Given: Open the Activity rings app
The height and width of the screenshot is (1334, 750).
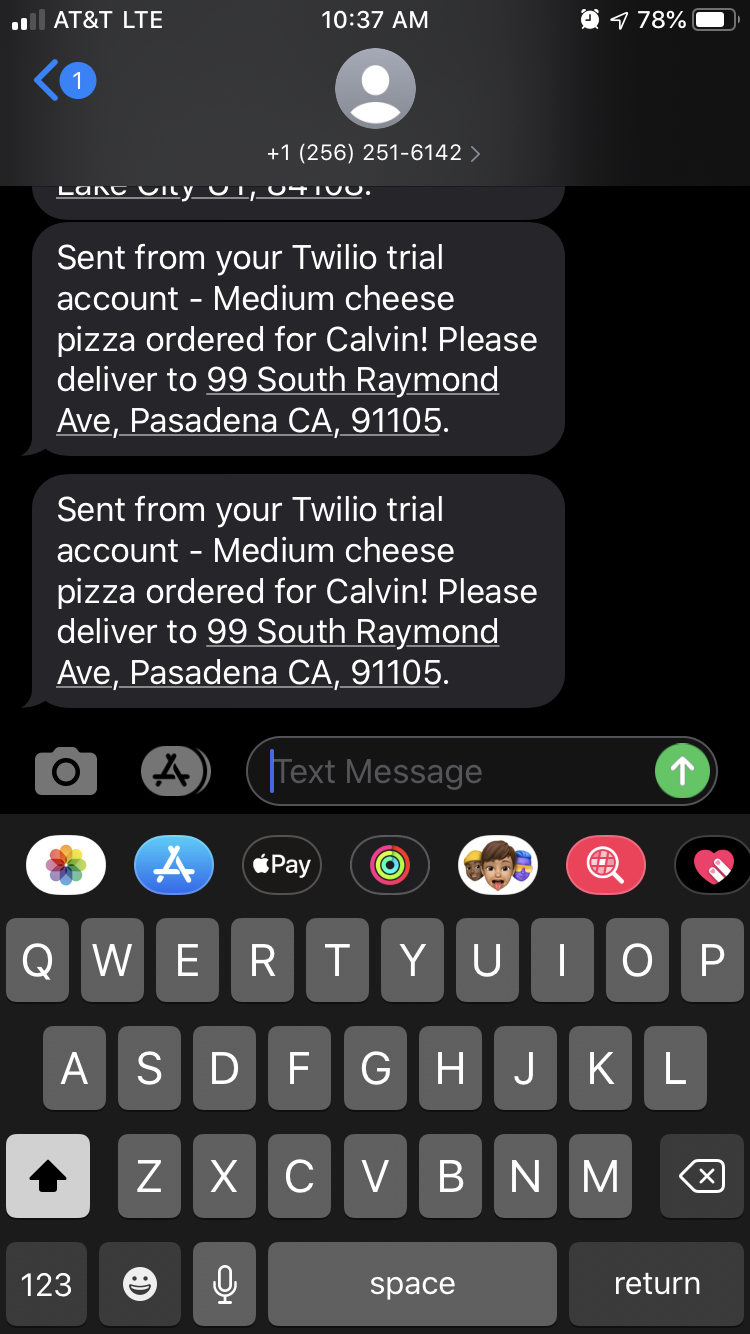Looking at the screenshot, I should pos(390,864).
